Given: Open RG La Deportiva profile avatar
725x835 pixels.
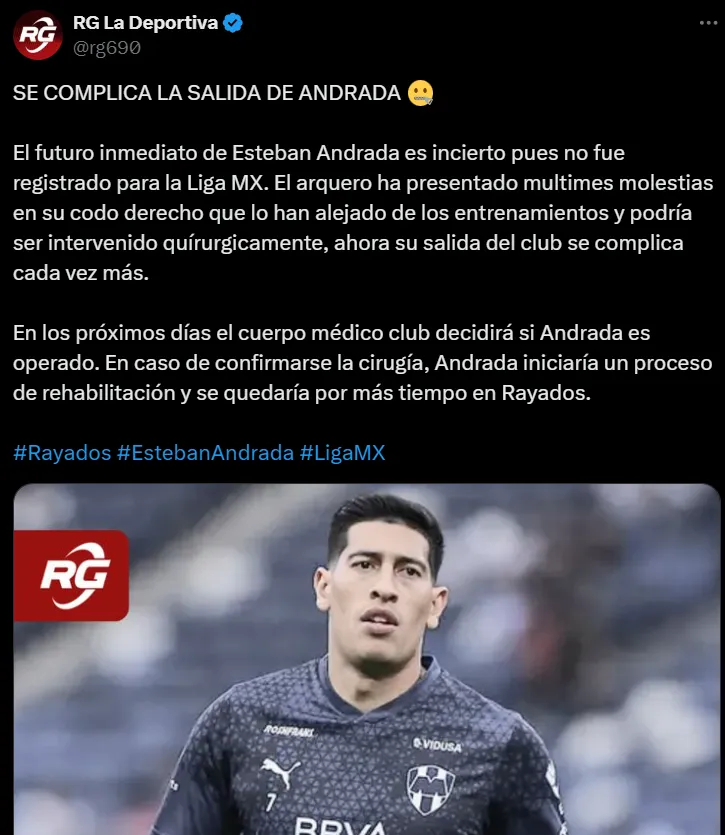Looking at the screenshot, I should tap(38, 35).
